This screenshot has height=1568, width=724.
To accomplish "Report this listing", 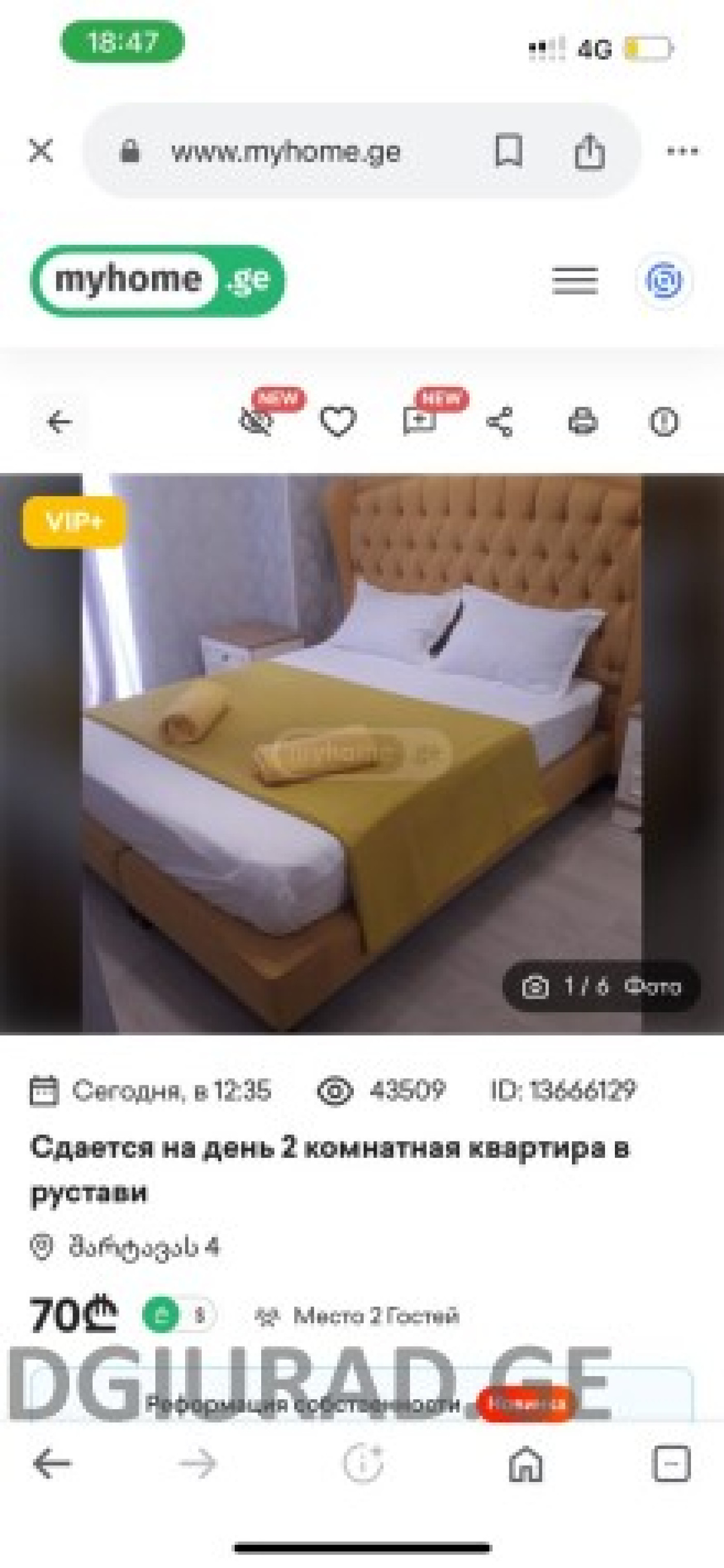I will point(664,421).
